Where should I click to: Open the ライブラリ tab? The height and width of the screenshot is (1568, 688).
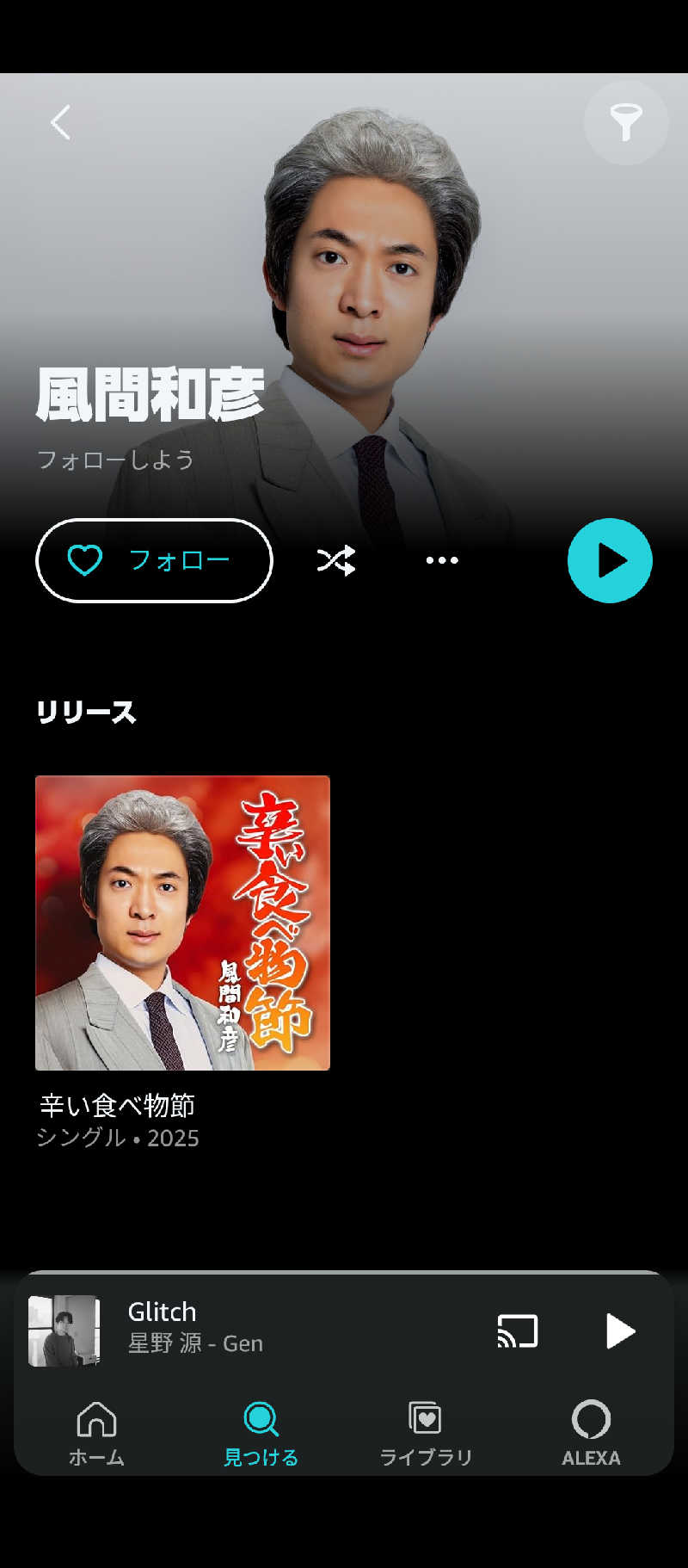click(x=426, y=1433)
